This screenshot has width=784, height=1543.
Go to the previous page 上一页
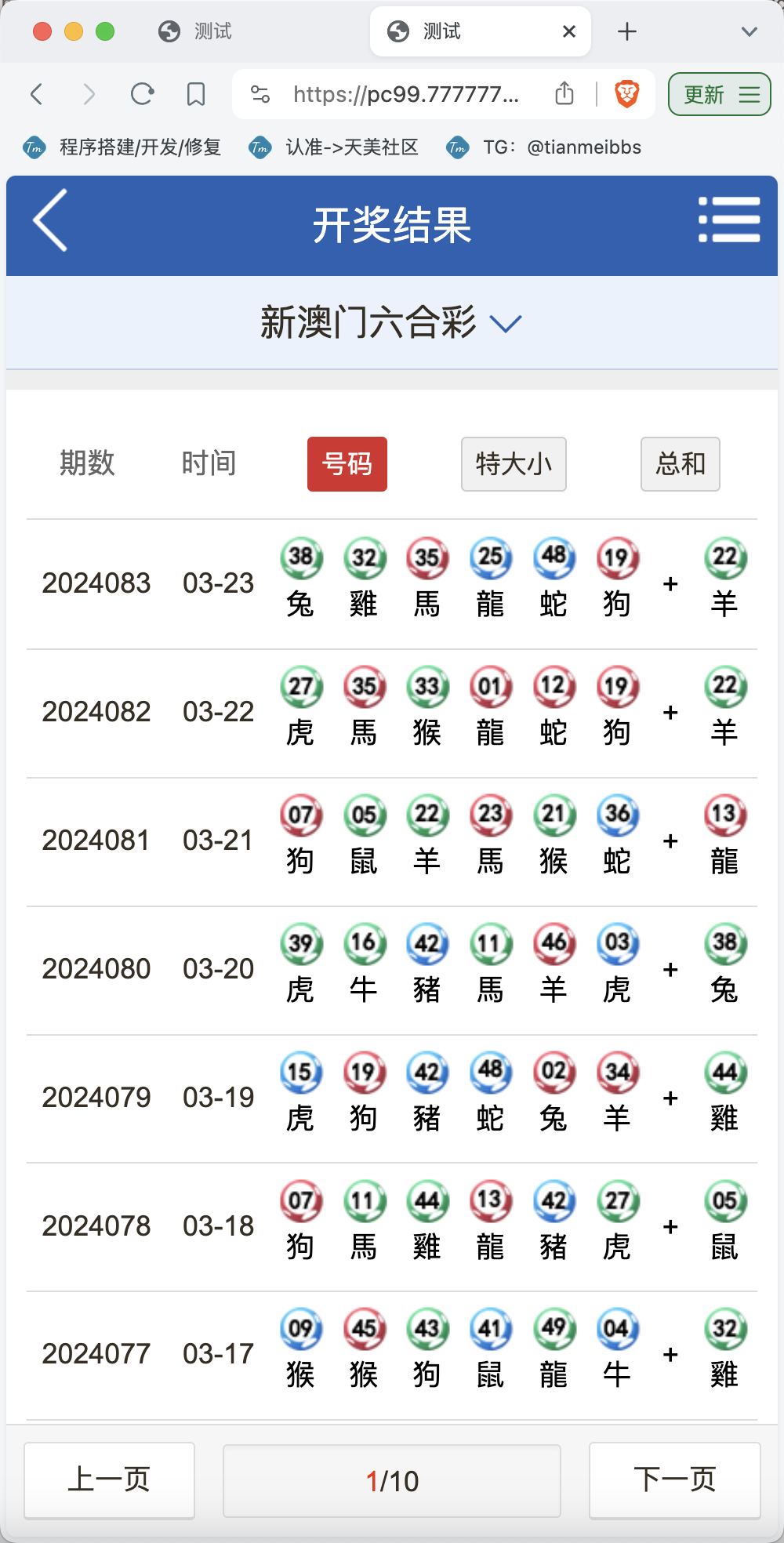click(109, 1480)
